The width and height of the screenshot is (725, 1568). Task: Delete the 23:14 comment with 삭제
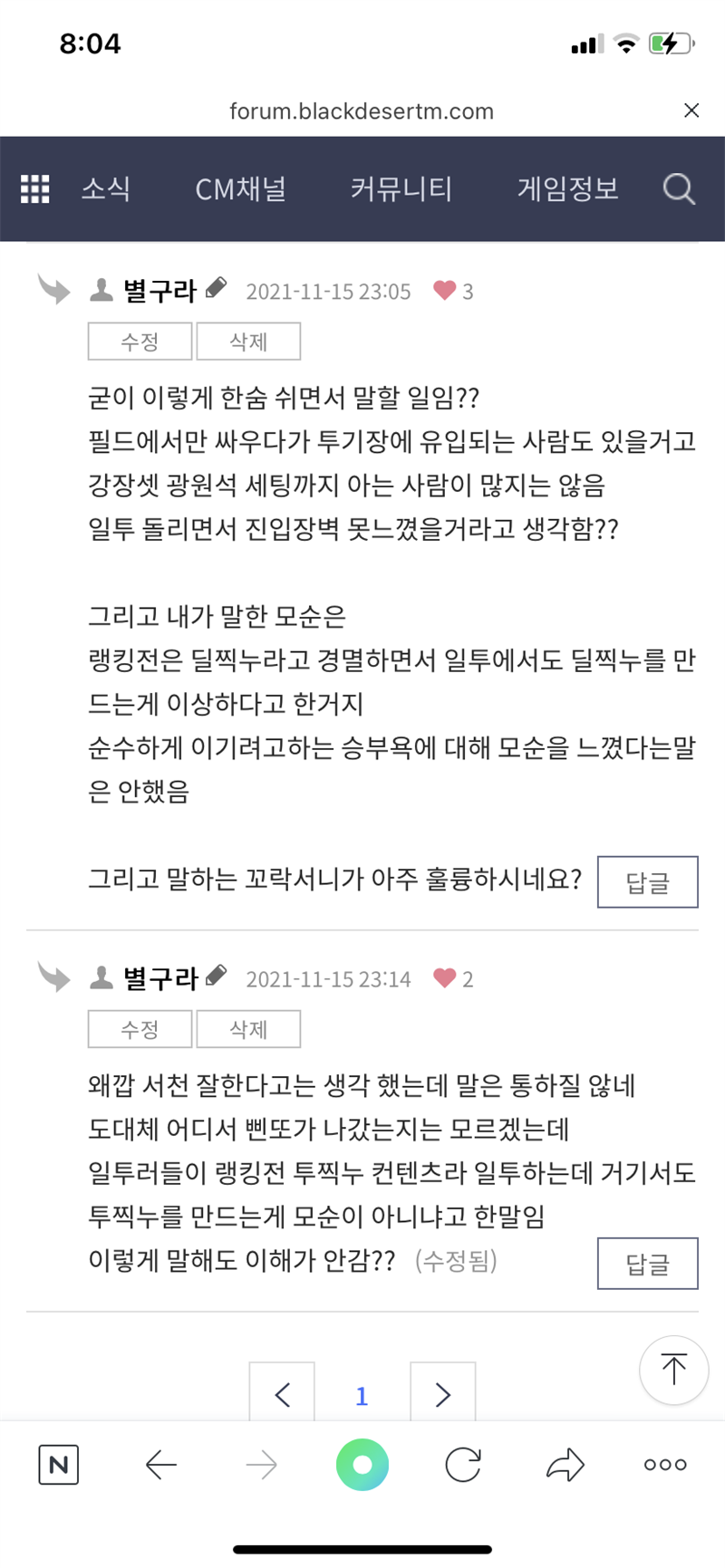[248, 1029]
